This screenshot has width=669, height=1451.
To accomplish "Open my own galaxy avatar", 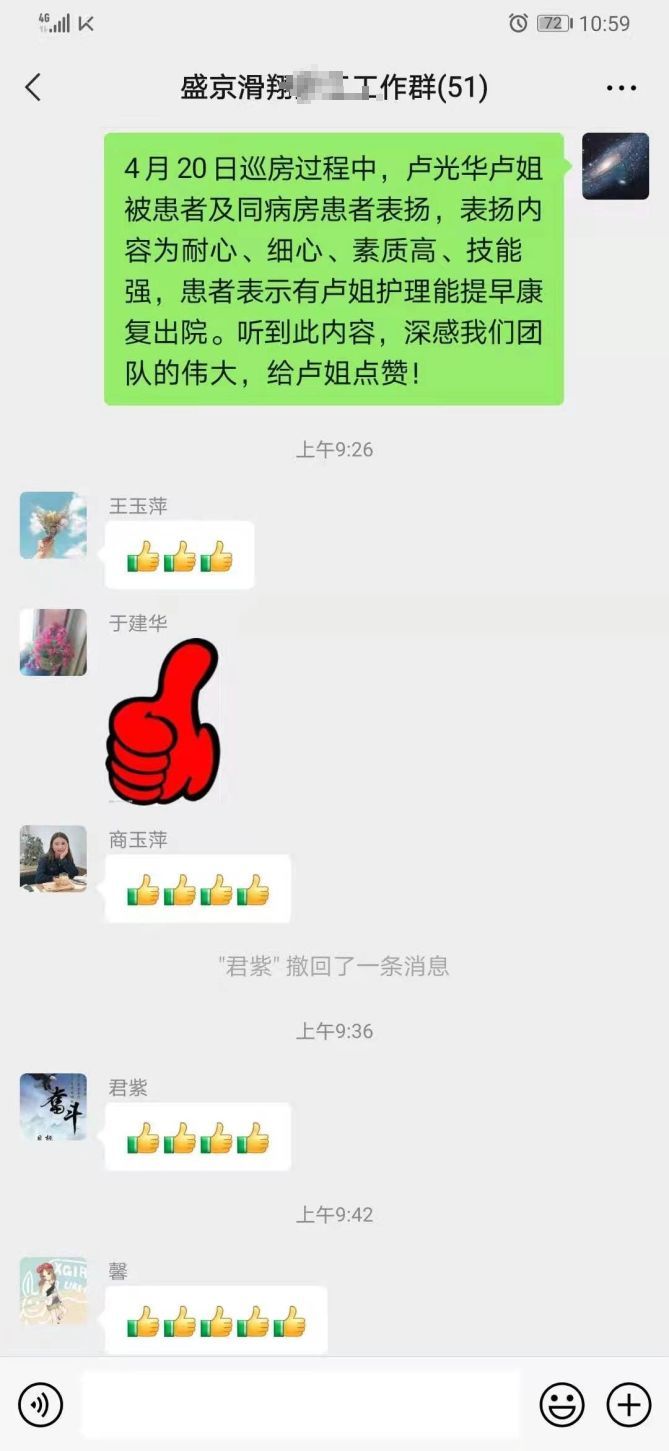I will 615,166.
